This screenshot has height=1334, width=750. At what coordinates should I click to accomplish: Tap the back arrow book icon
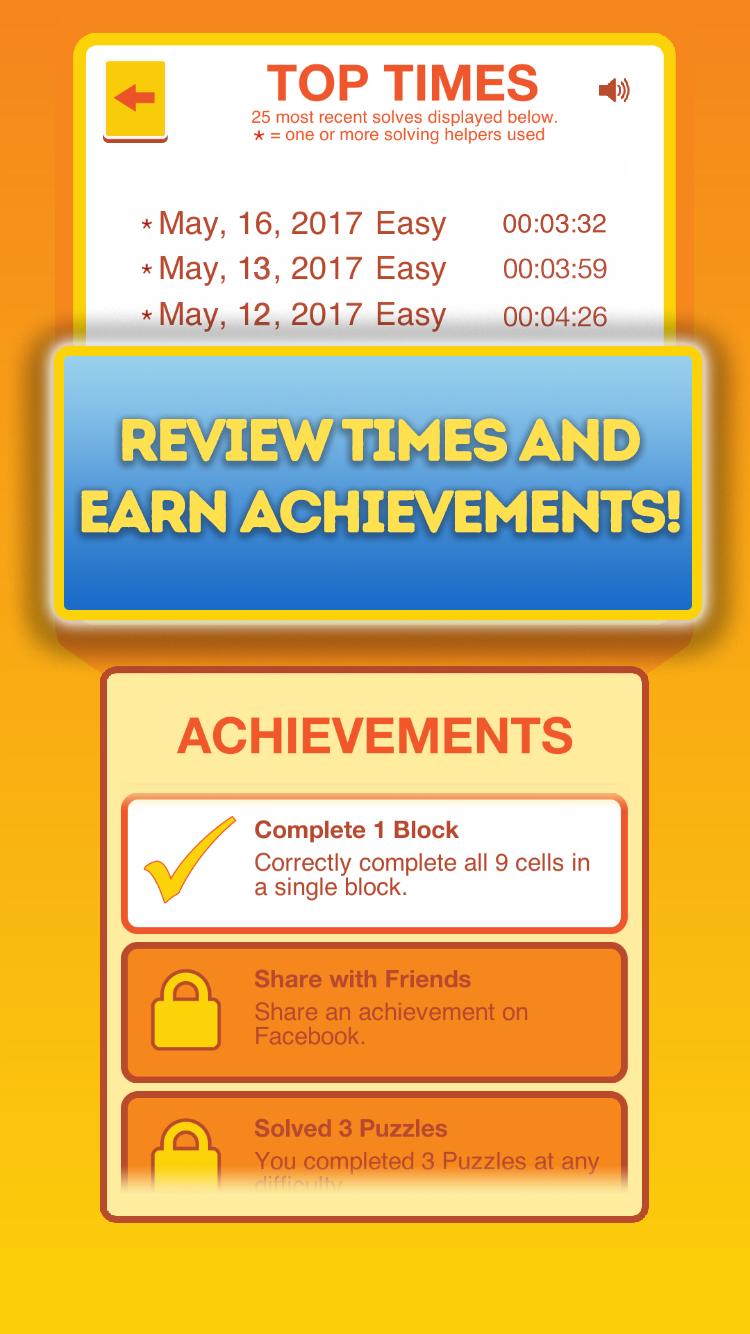pos(137,96)
